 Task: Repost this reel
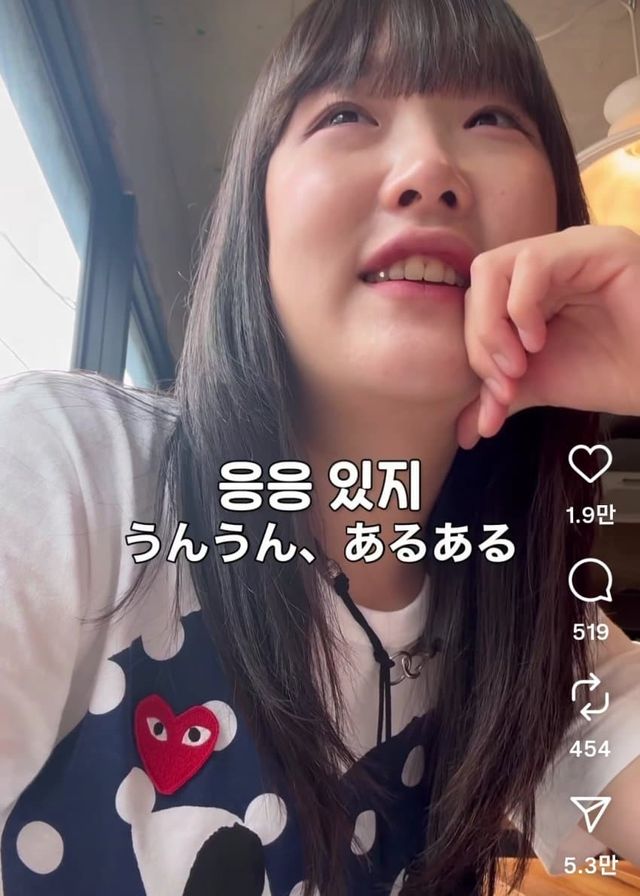[x=590, y=697]
